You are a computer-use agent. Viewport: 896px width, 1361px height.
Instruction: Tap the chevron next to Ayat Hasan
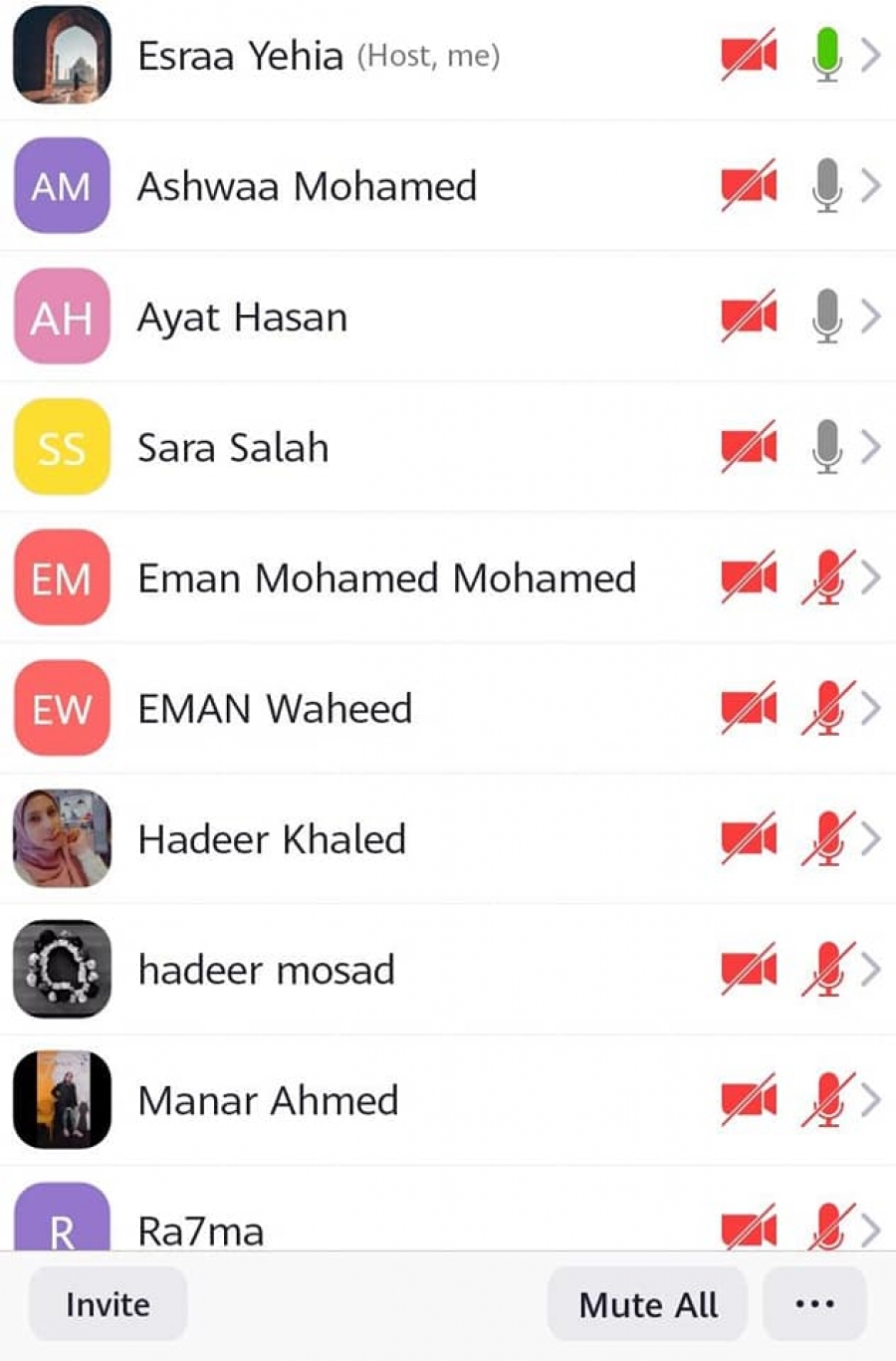point(871,318)
